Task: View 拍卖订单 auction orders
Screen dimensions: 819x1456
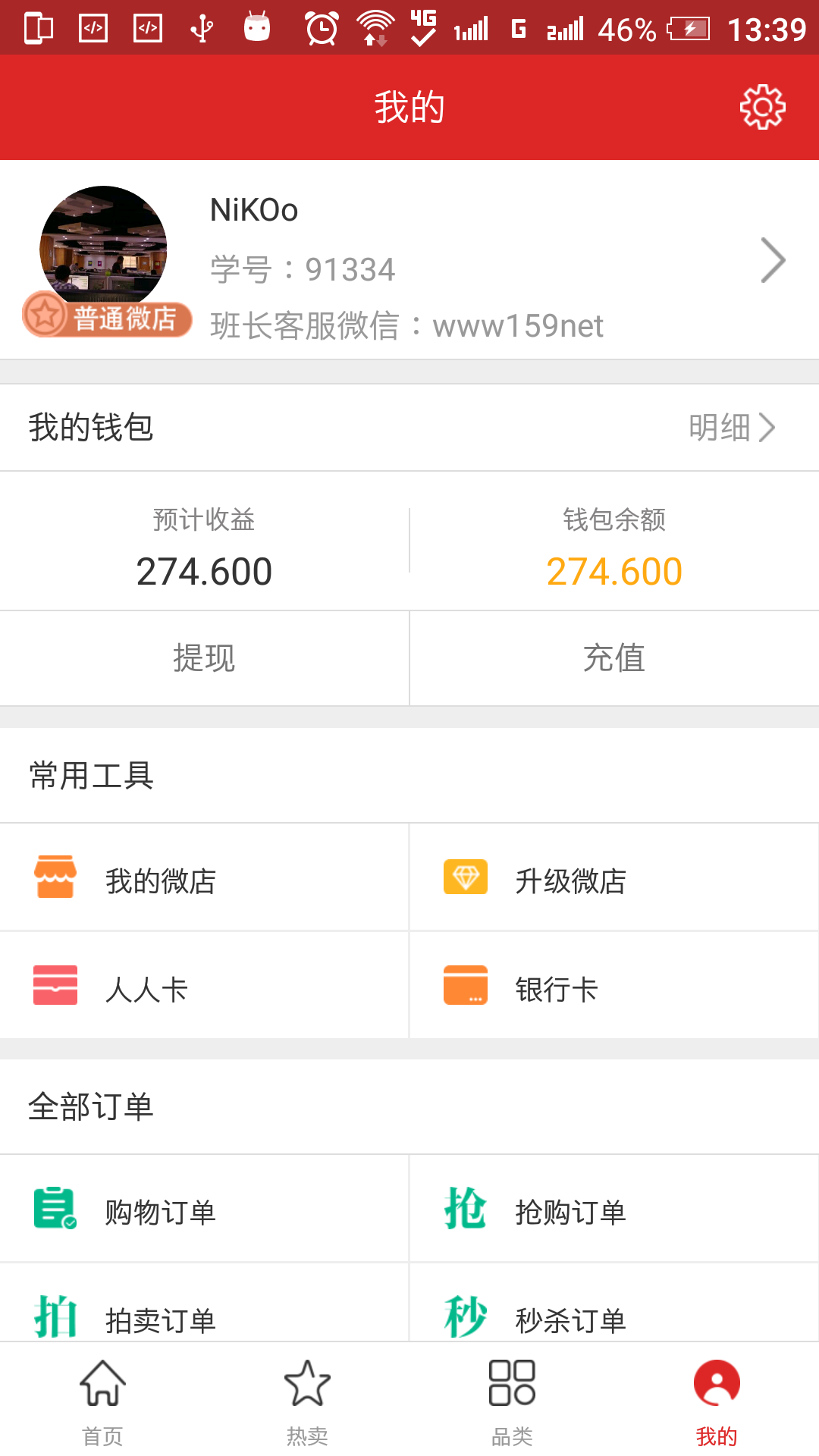Action: tap(160, 1317)
